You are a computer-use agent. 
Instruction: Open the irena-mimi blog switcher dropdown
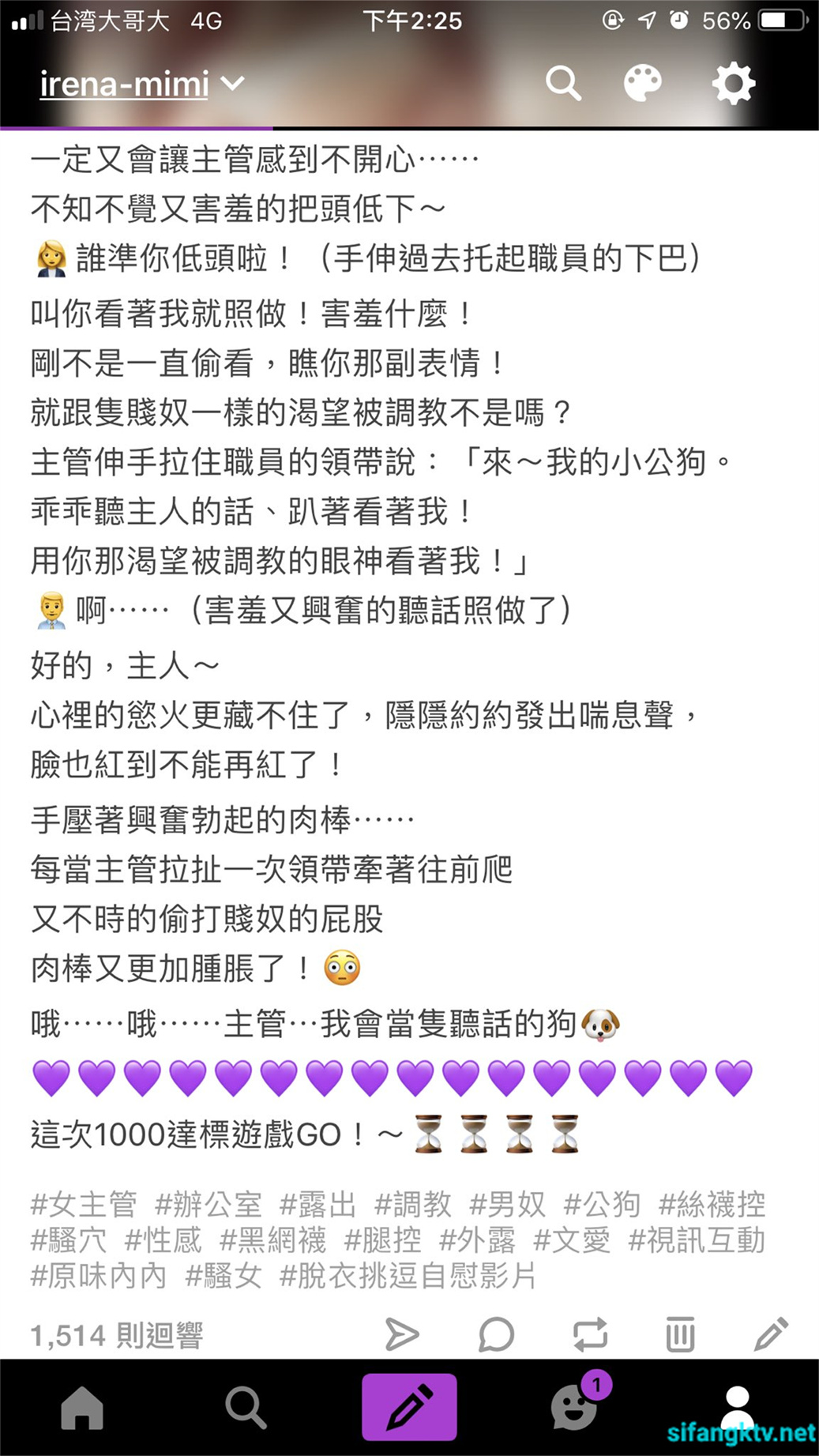click(x=142, y=84)
